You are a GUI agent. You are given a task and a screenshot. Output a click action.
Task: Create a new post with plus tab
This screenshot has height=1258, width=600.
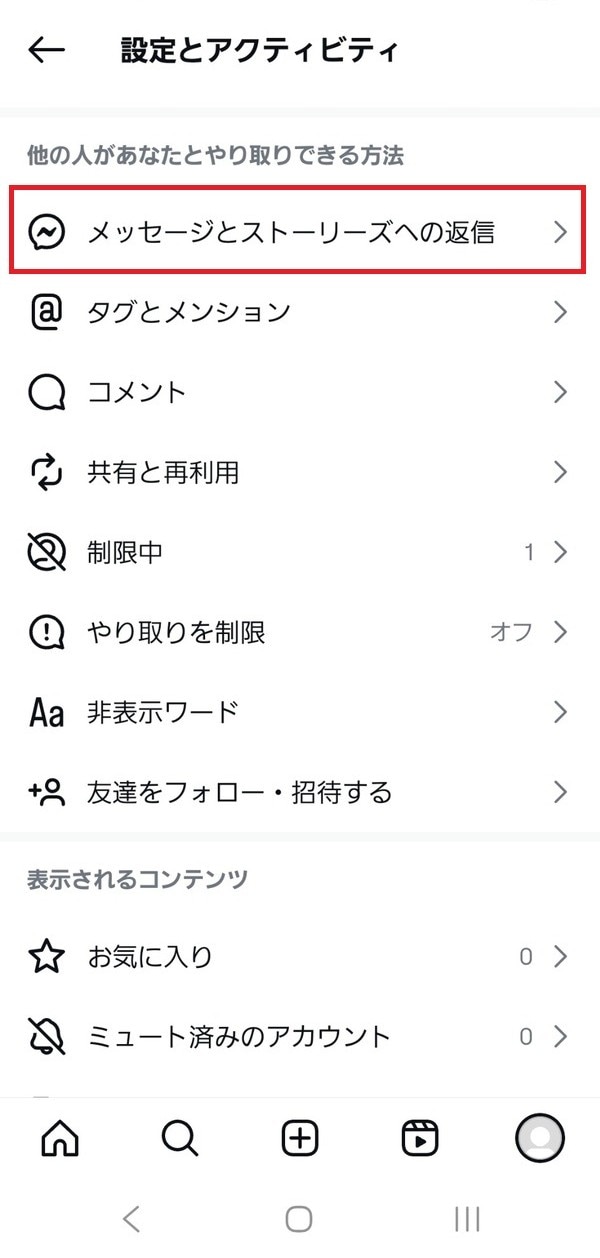tap(300, 1138)
